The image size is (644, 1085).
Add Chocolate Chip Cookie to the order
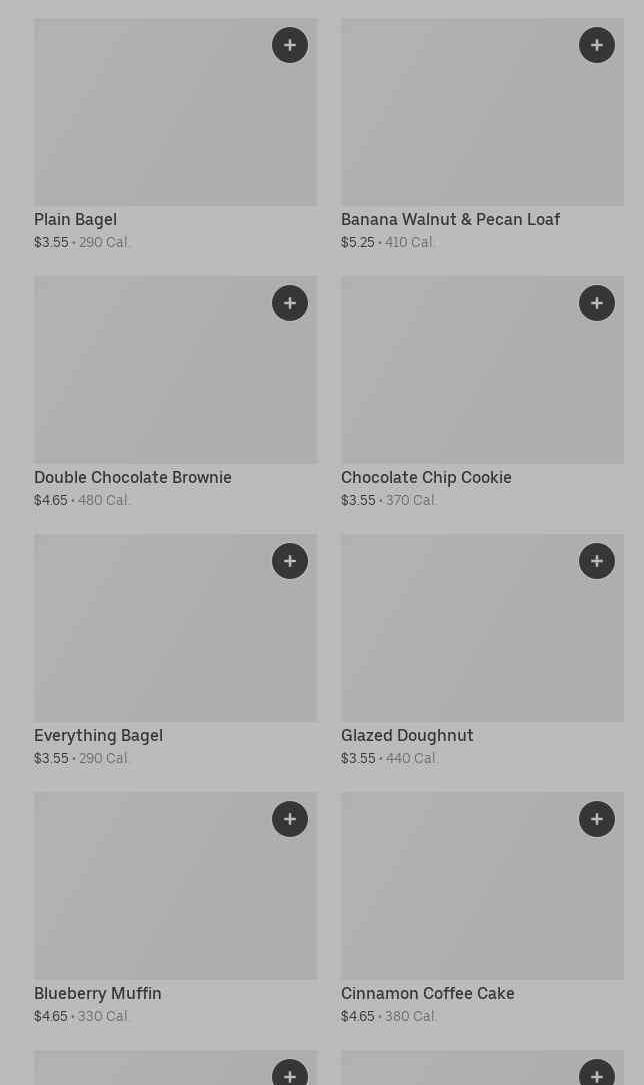597,303
